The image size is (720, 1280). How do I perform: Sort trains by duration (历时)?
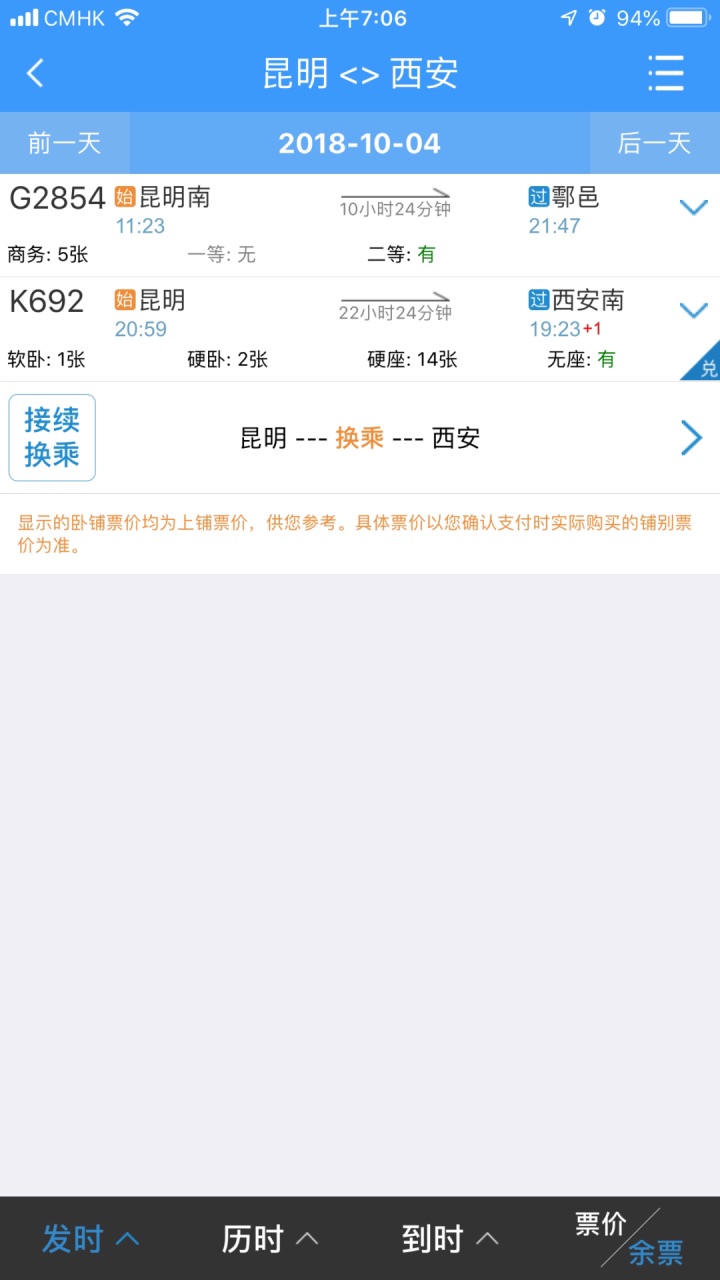coord(270,1239)
